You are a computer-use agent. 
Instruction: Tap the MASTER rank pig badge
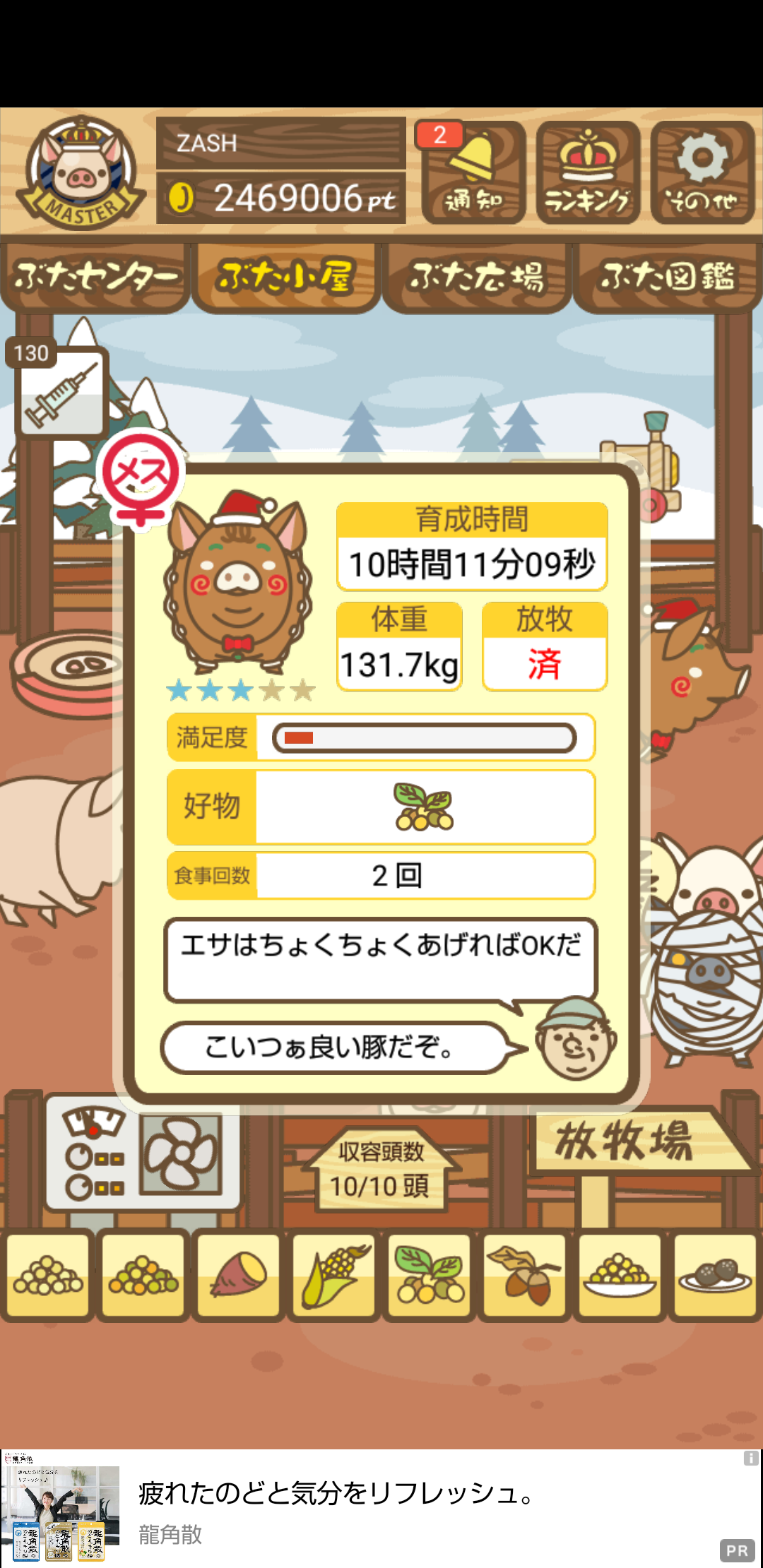(x=81, y=172)
